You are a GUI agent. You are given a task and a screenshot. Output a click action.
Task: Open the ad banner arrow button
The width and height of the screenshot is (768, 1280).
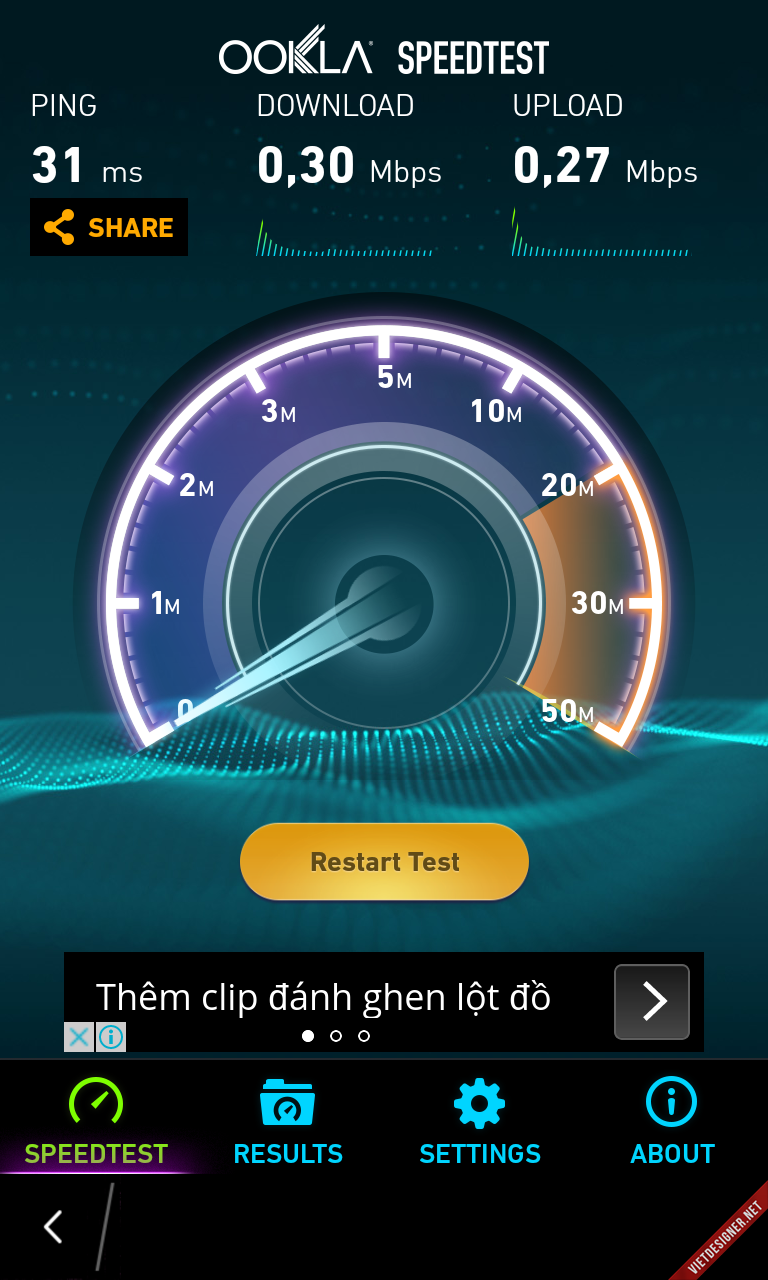click(x=651, y=1001)
